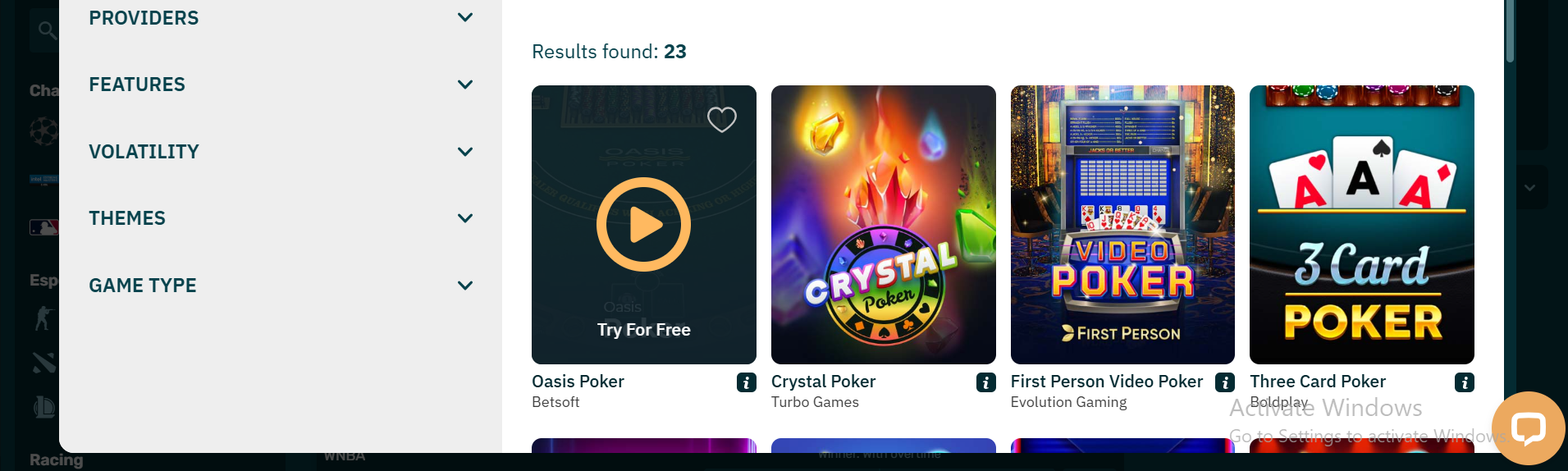
Task: Open the live chat bubble
Action: coord(1528,428)
